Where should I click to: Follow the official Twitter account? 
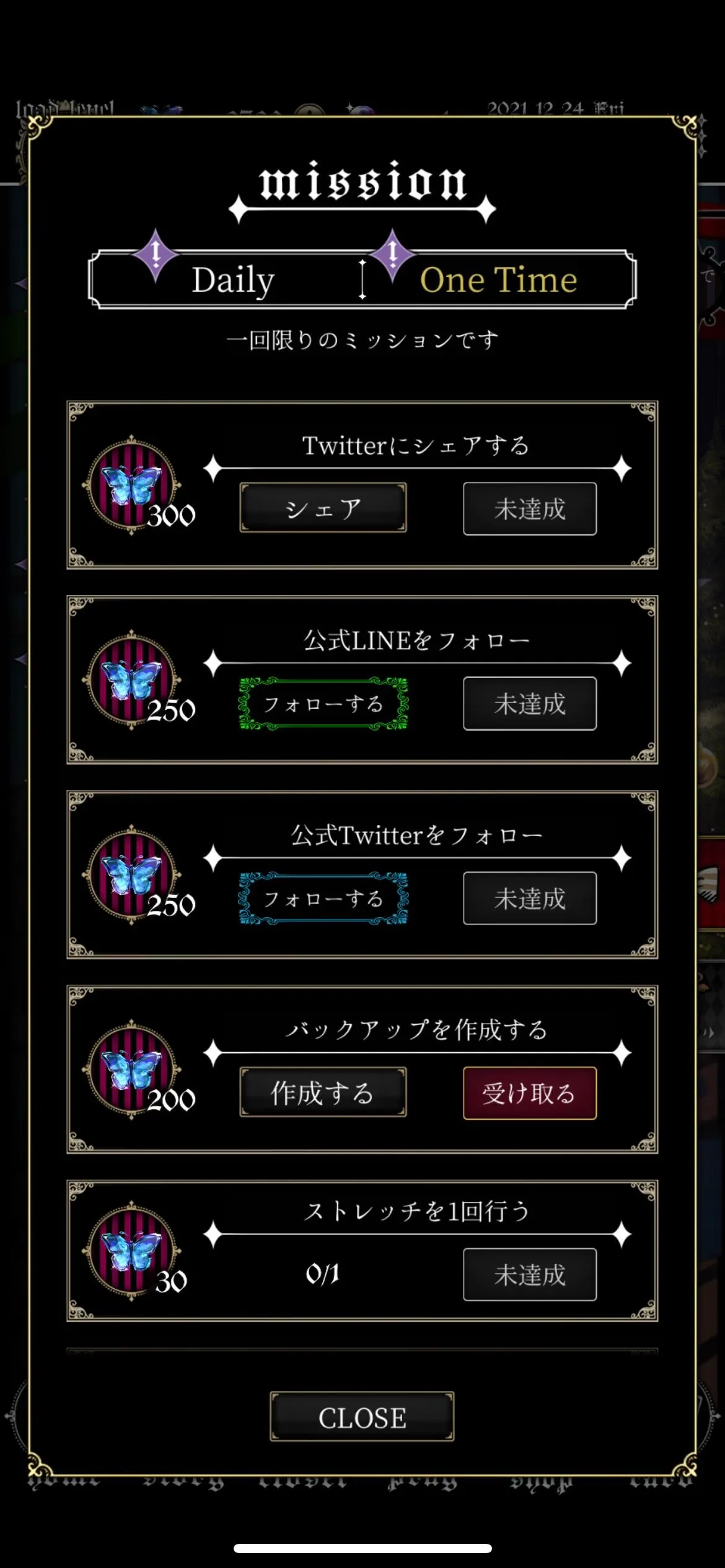323,898
